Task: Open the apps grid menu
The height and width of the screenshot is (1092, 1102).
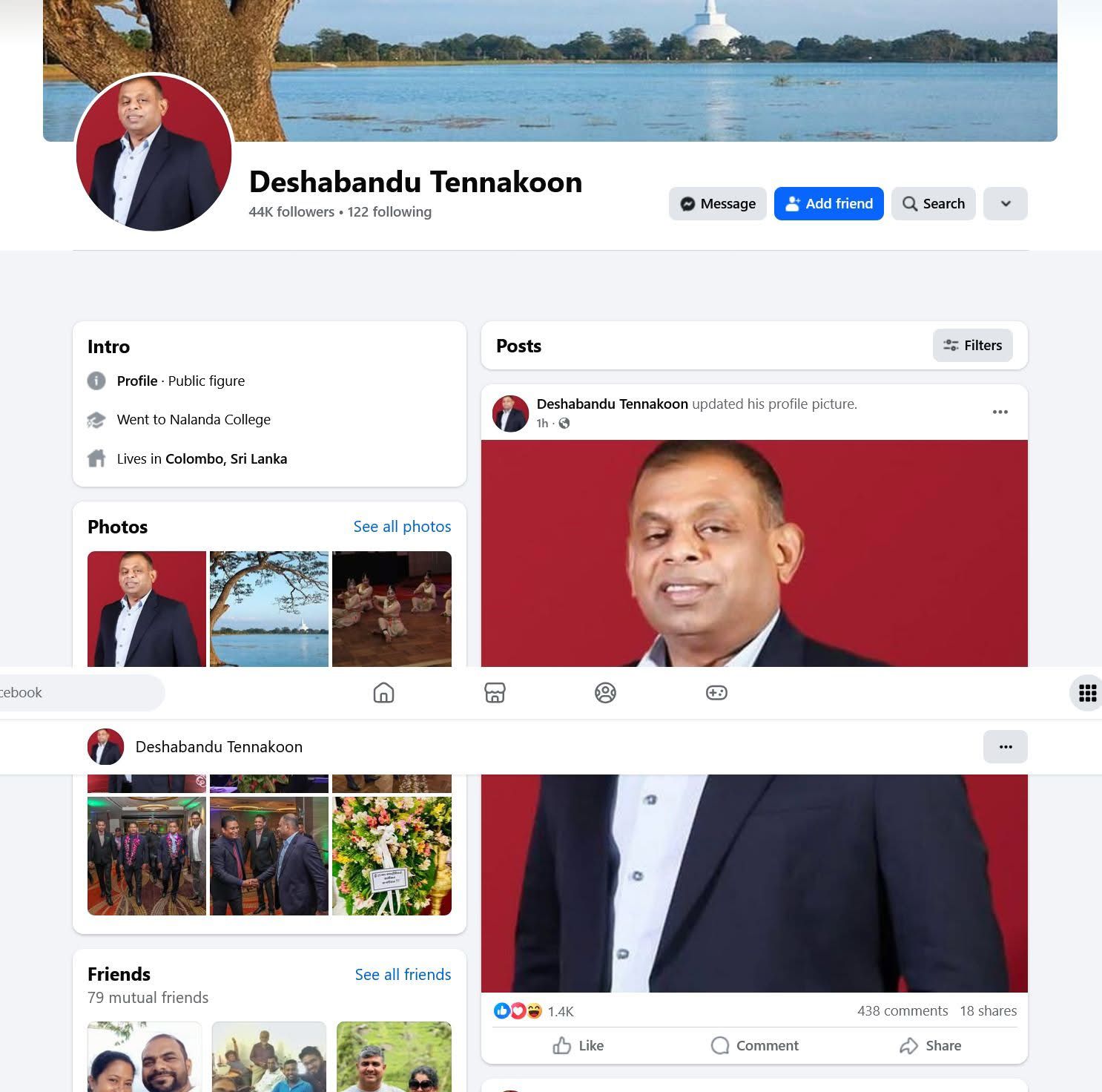Action: coord(1087,693)
